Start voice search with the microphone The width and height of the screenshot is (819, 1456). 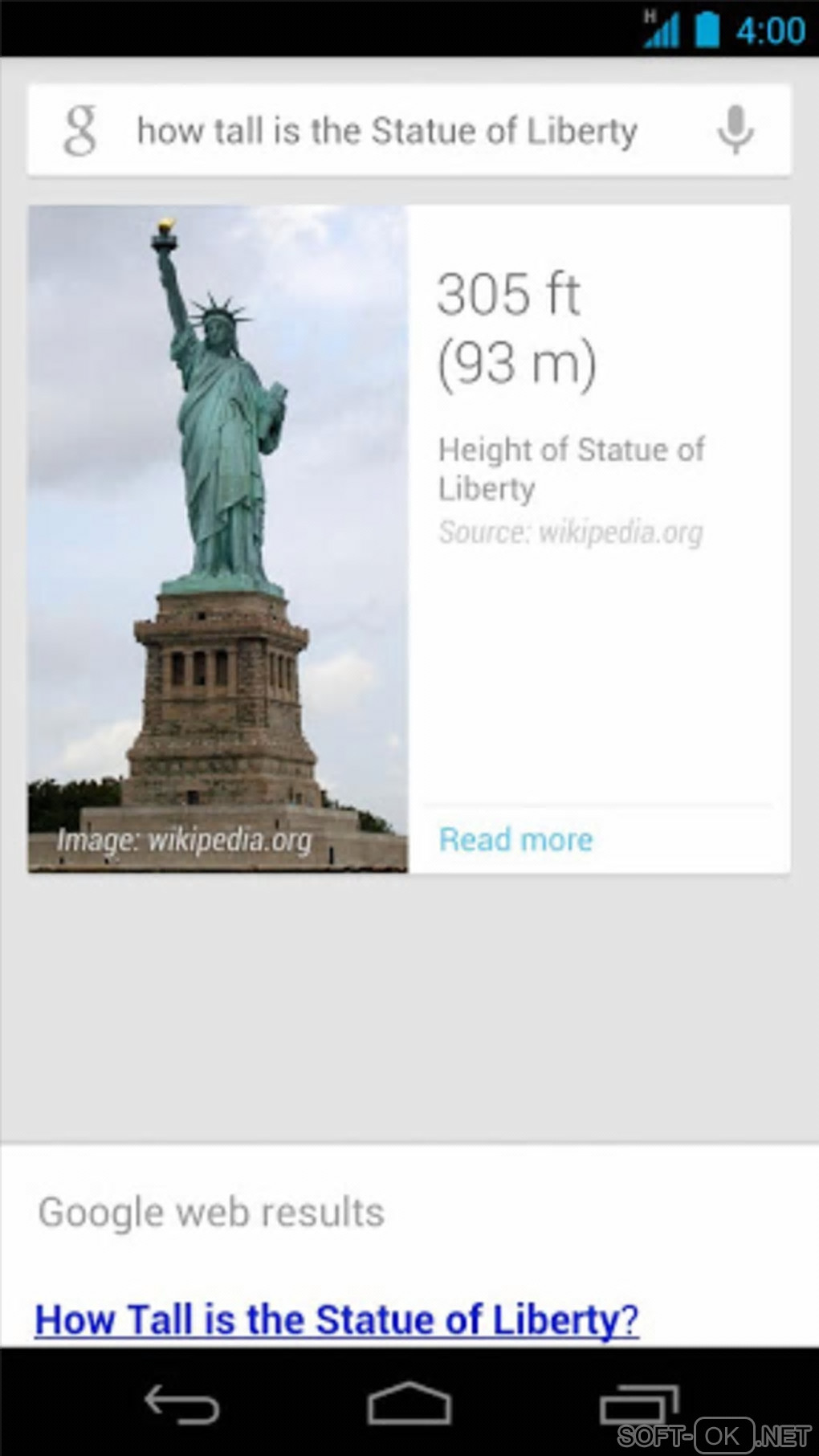pos(735,129)
